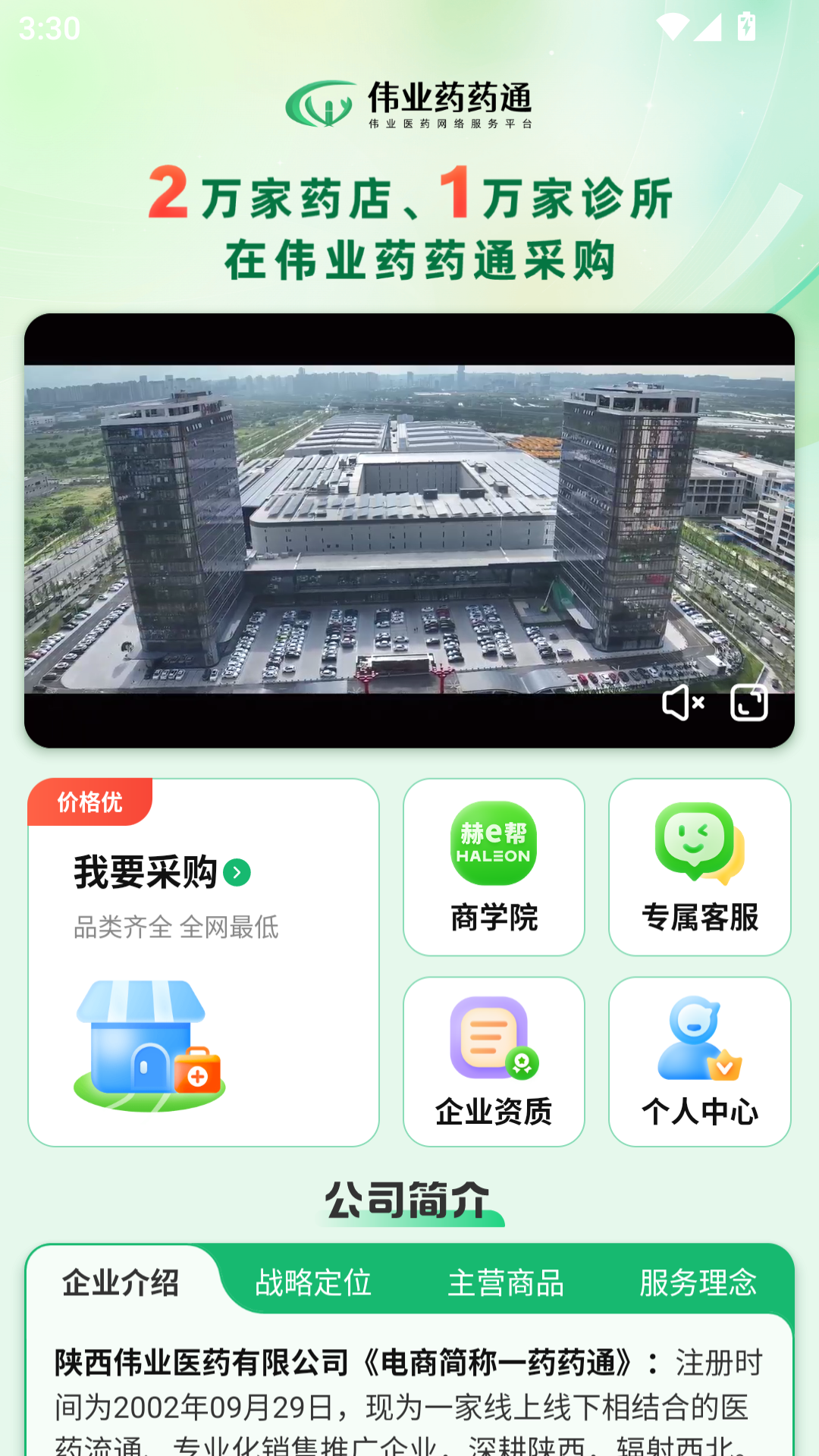Viewport: 819px width, 1456px height.
Task: Switch to the 服务理念 tab
Action: point(698,1284)
